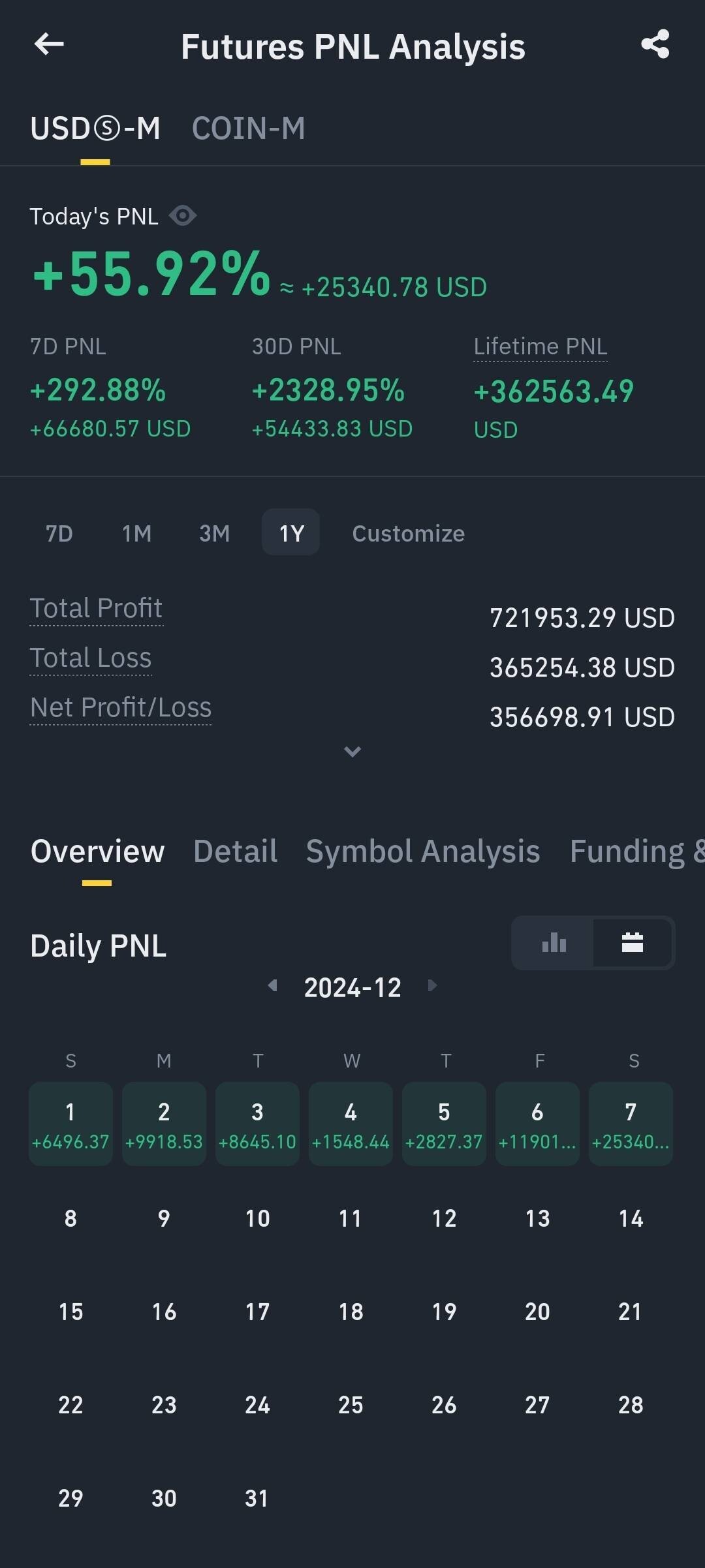This screenshot has width=705, height=1568.
Task: Select the 1M time range
Action: 136,533
